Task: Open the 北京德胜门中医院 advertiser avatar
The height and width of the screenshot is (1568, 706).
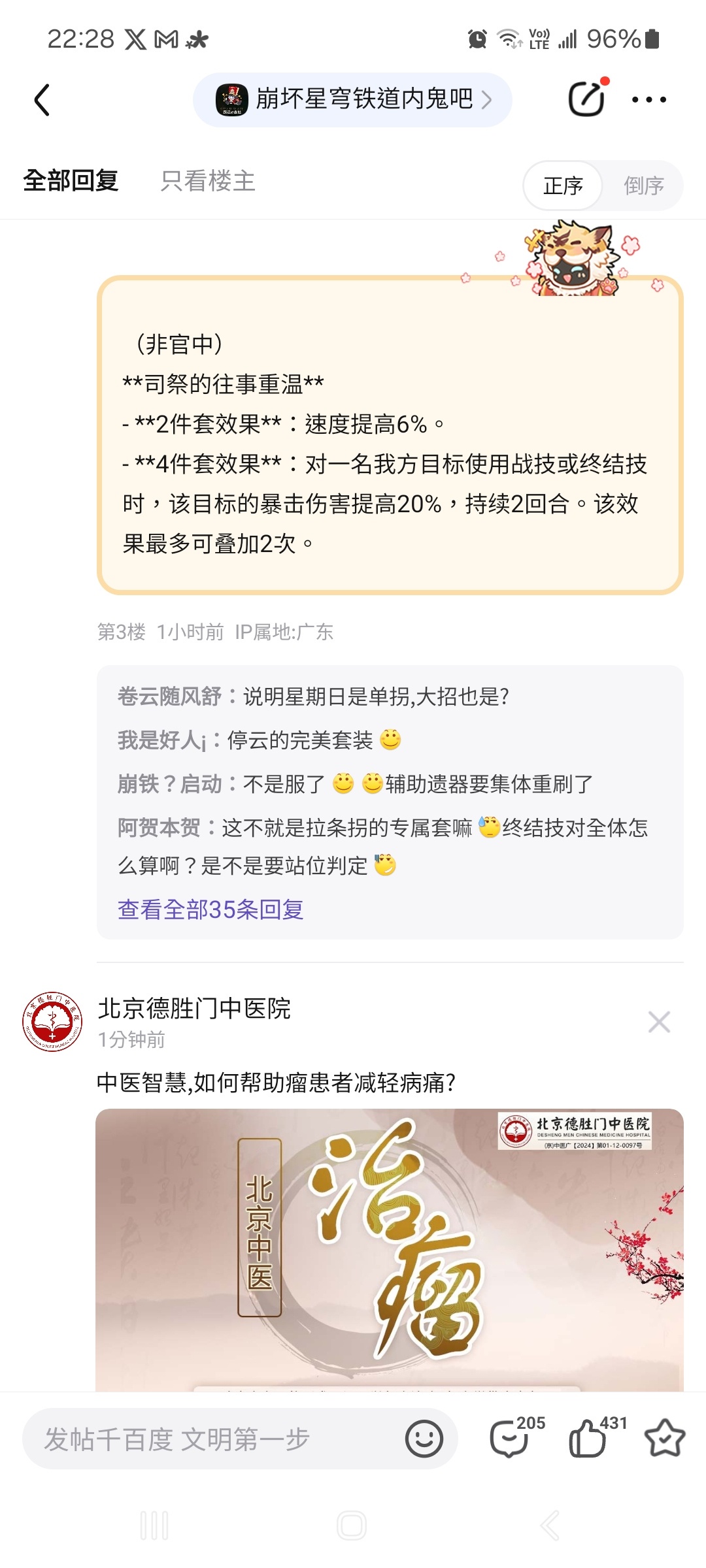Action: point(52,1021)
